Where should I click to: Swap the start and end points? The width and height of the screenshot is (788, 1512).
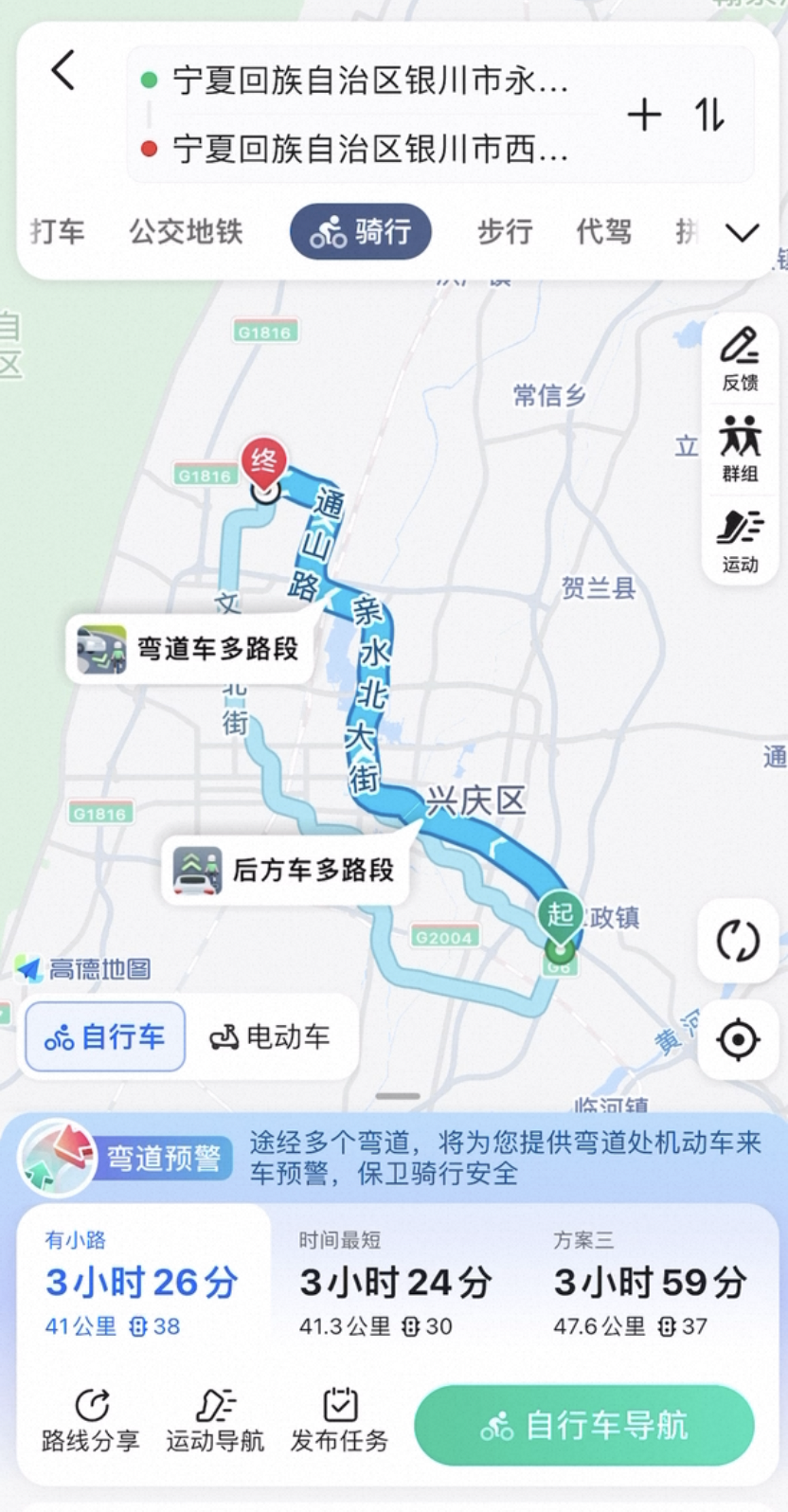point(710,115)
